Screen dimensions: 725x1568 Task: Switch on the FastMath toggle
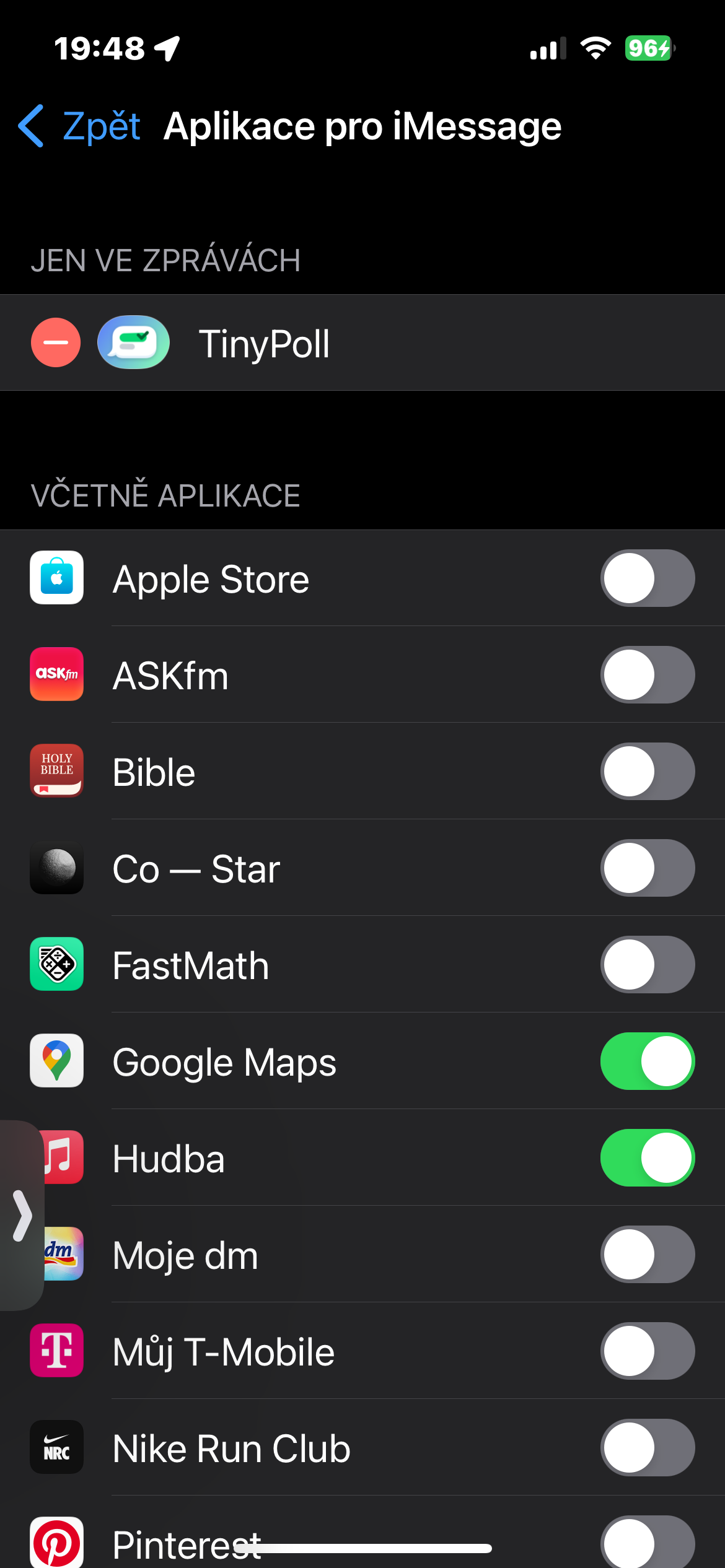tap(647, 965)
